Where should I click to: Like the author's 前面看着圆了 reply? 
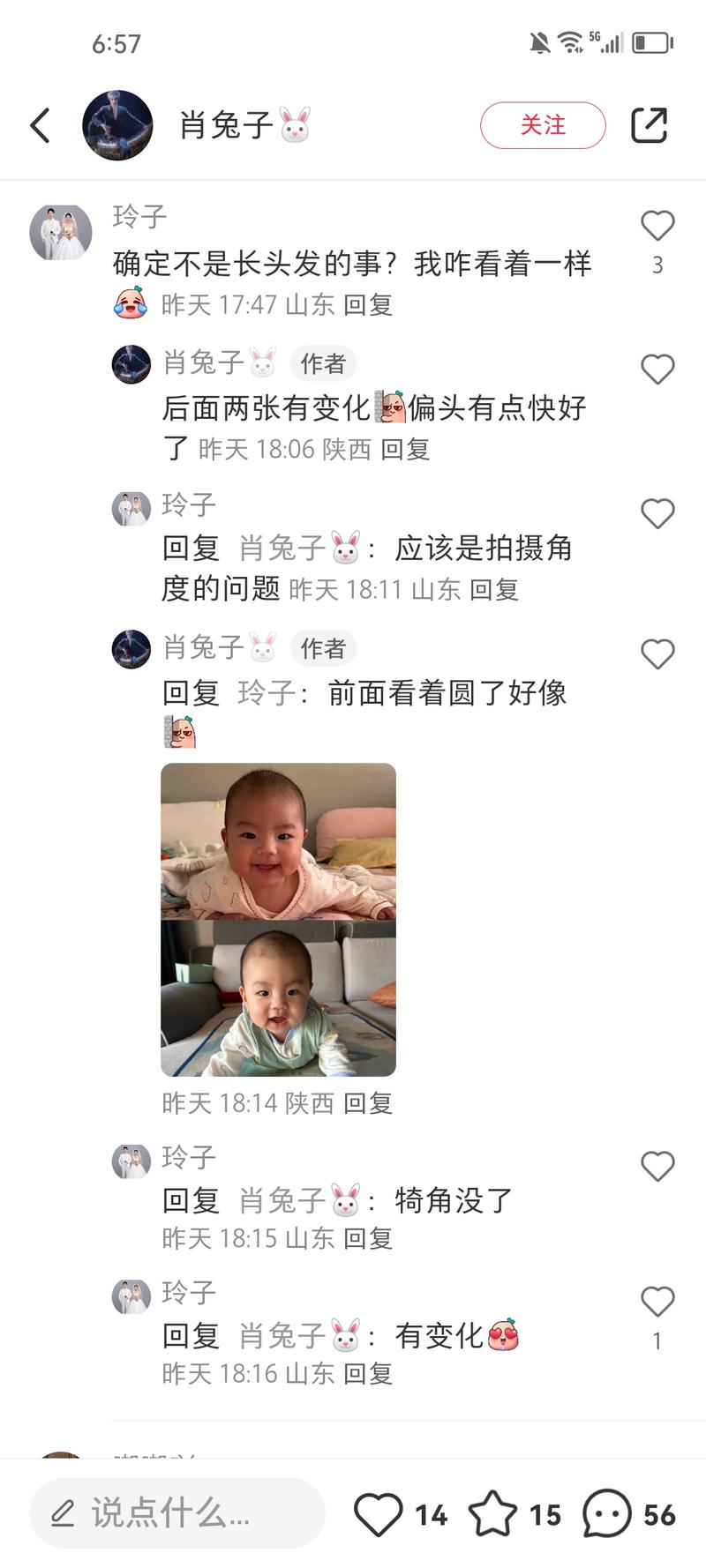[657, 654]
